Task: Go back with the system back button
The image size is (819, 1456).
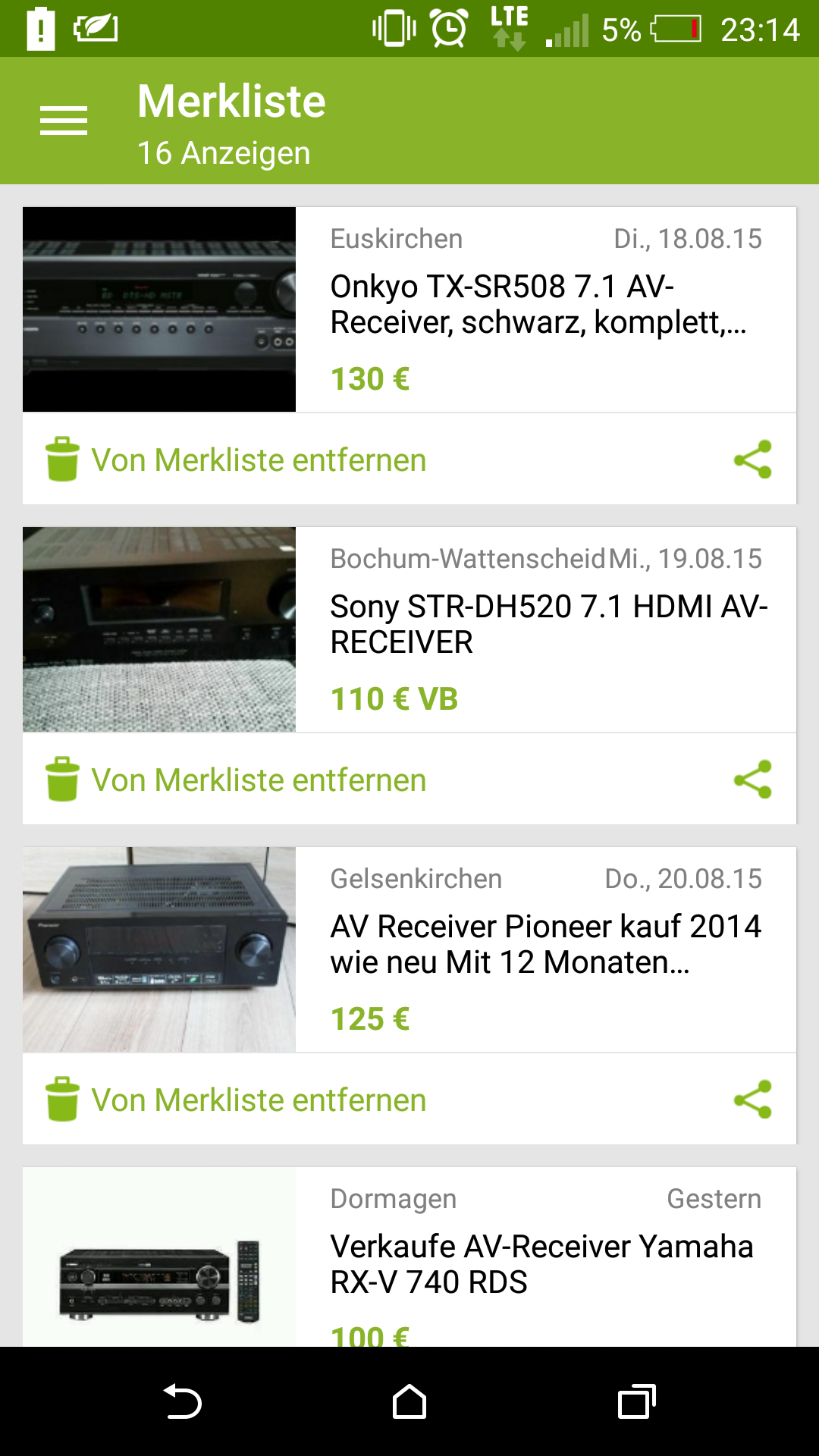Action: tap(182, 1401)
